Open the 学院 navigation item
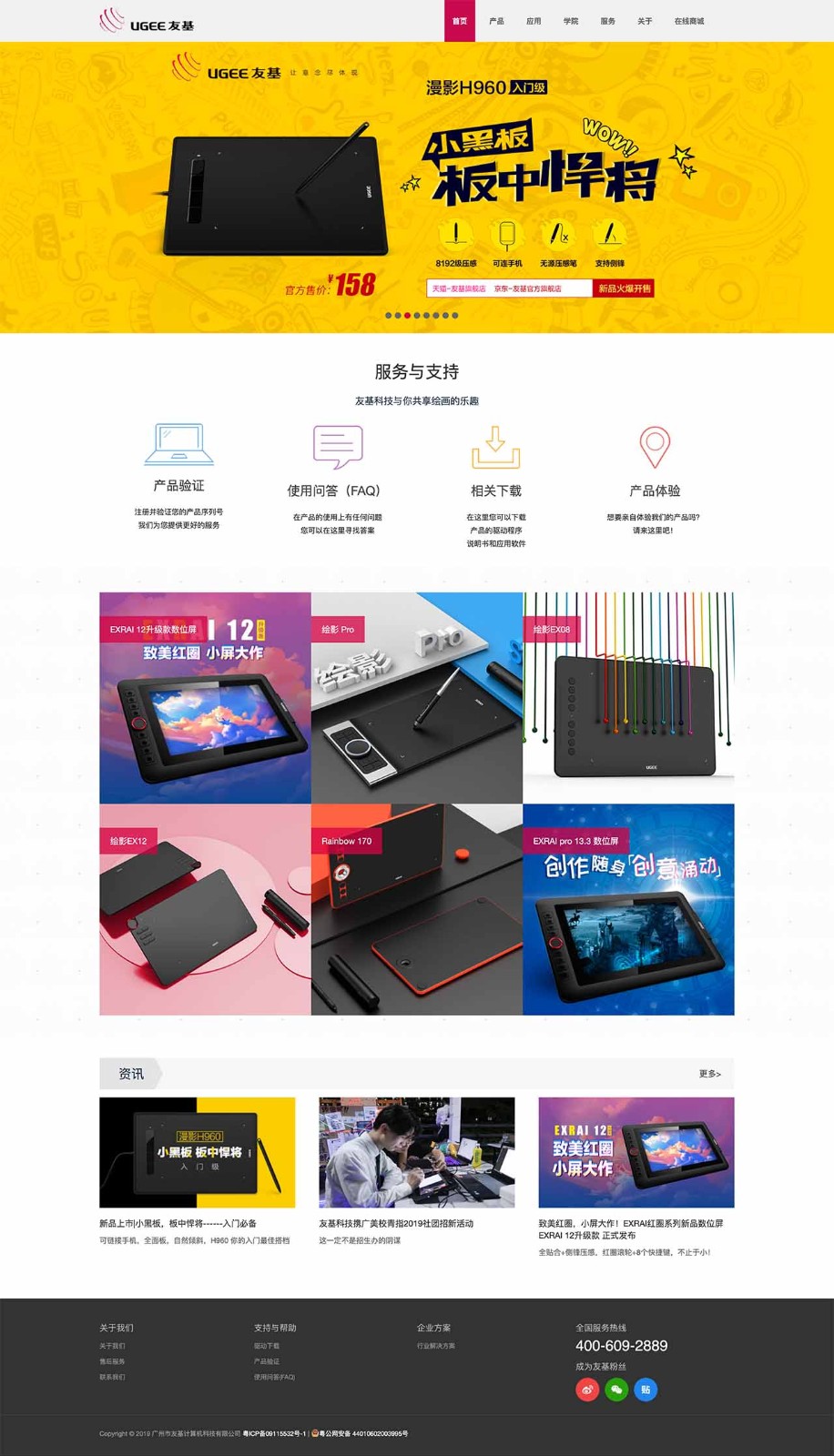The height and width of the screenshot is (1456, 834). [x=570, y=21]
